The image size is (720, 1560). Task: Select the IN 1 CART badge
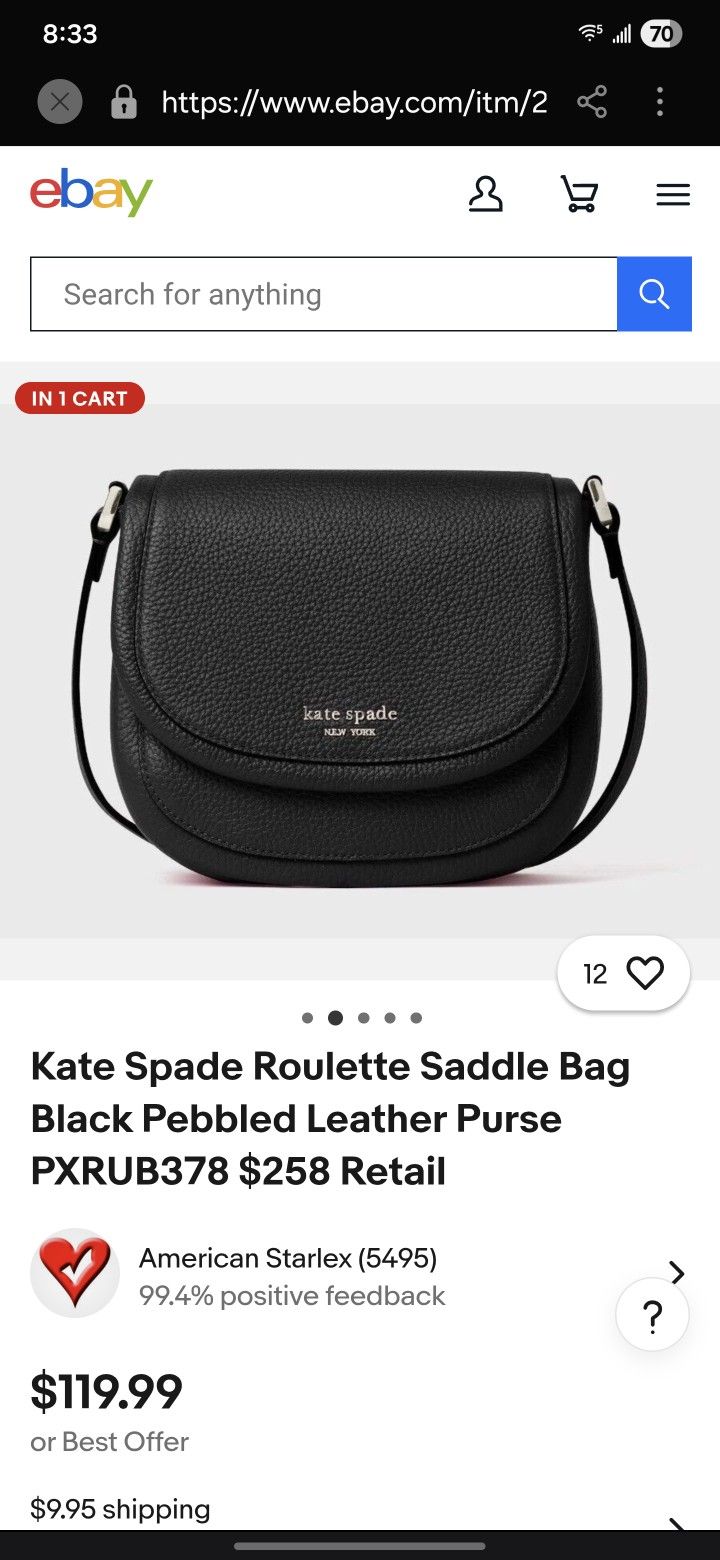80,398
